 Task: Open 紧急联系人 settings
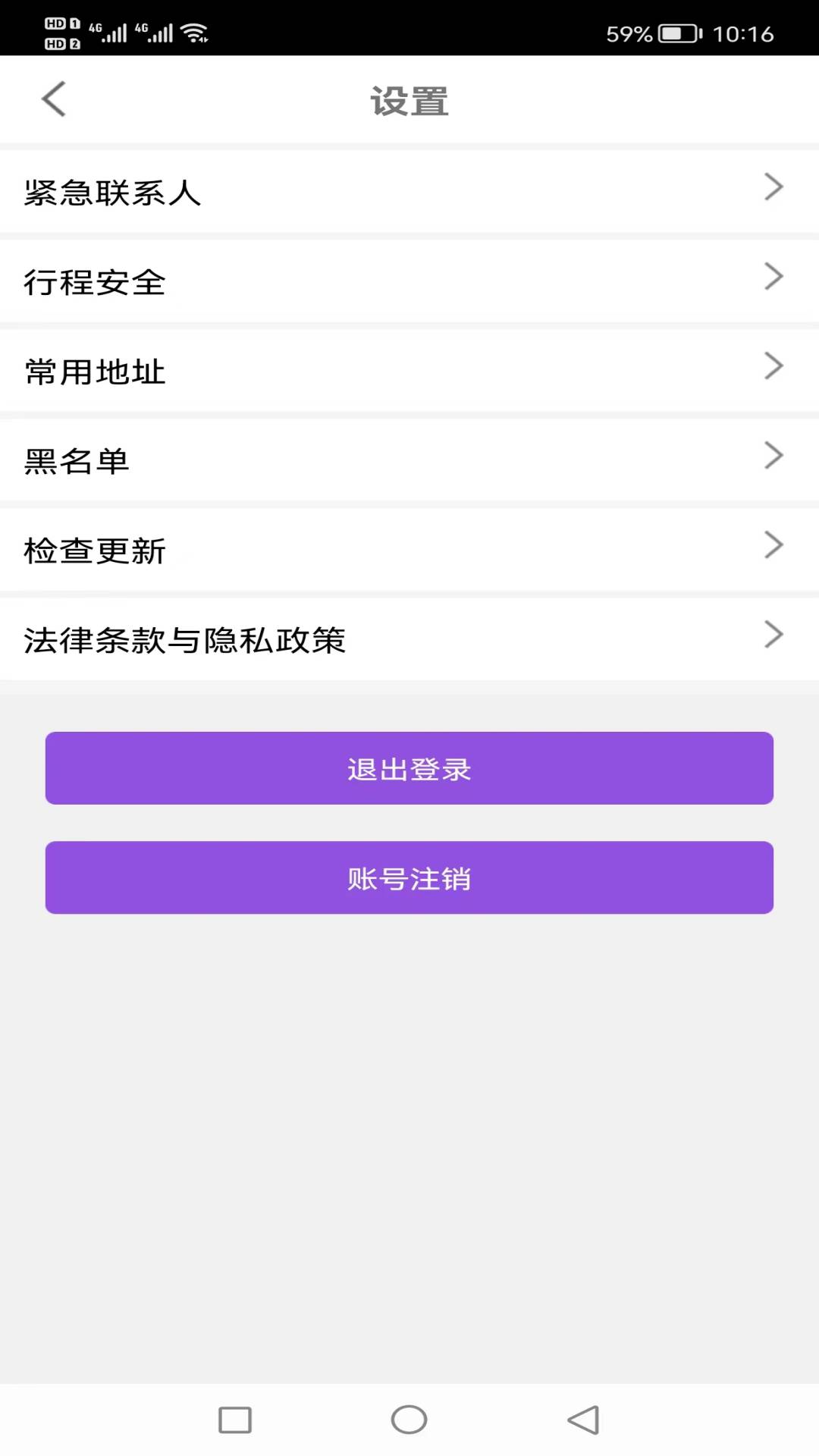[x=409, y=191]
